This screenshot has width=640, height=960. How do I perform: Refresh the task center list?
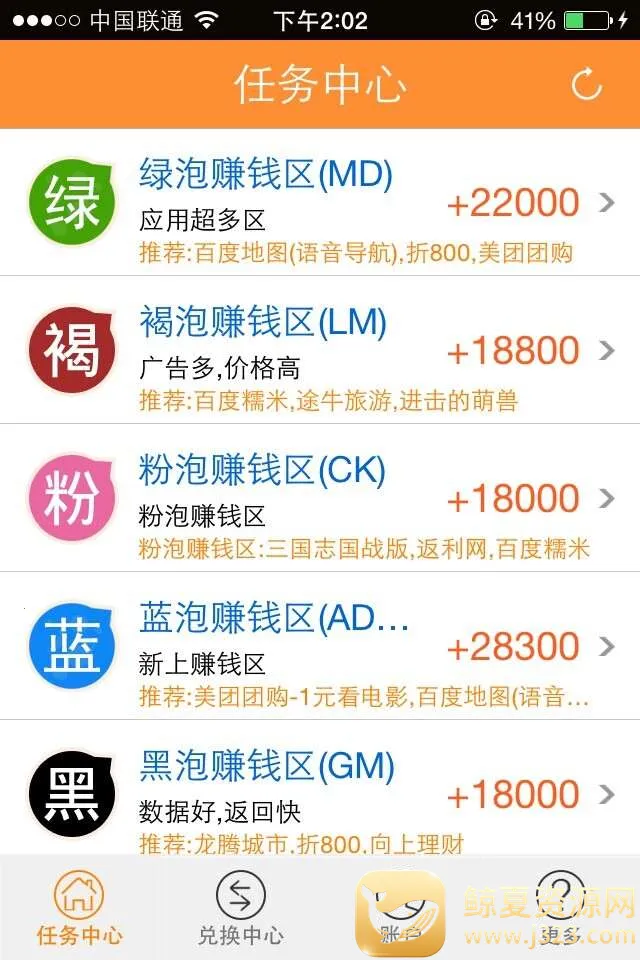tap(586, 85)
